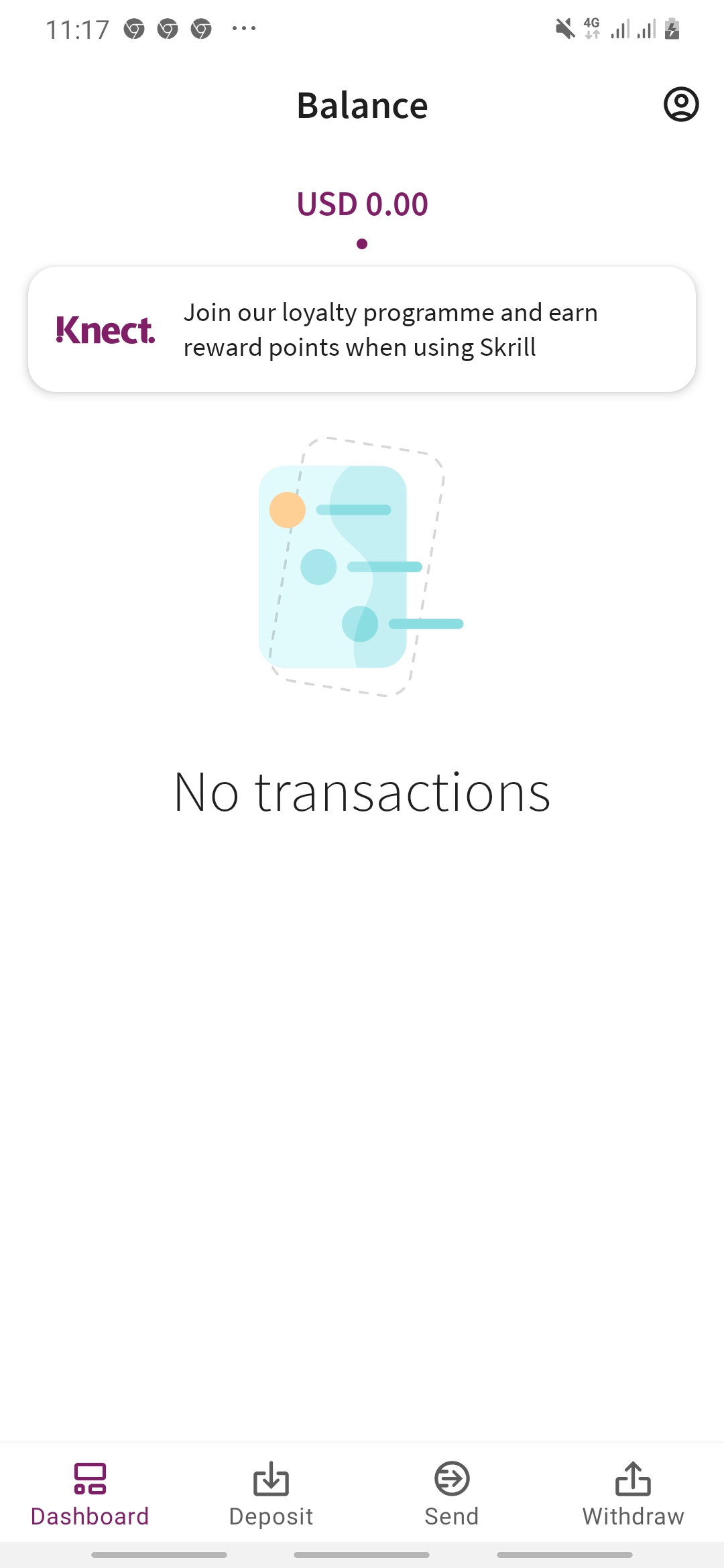This screenshot has width=724, height=1568.
Task: Switch to the Dashboard tab
Action: coord(90,1494)
